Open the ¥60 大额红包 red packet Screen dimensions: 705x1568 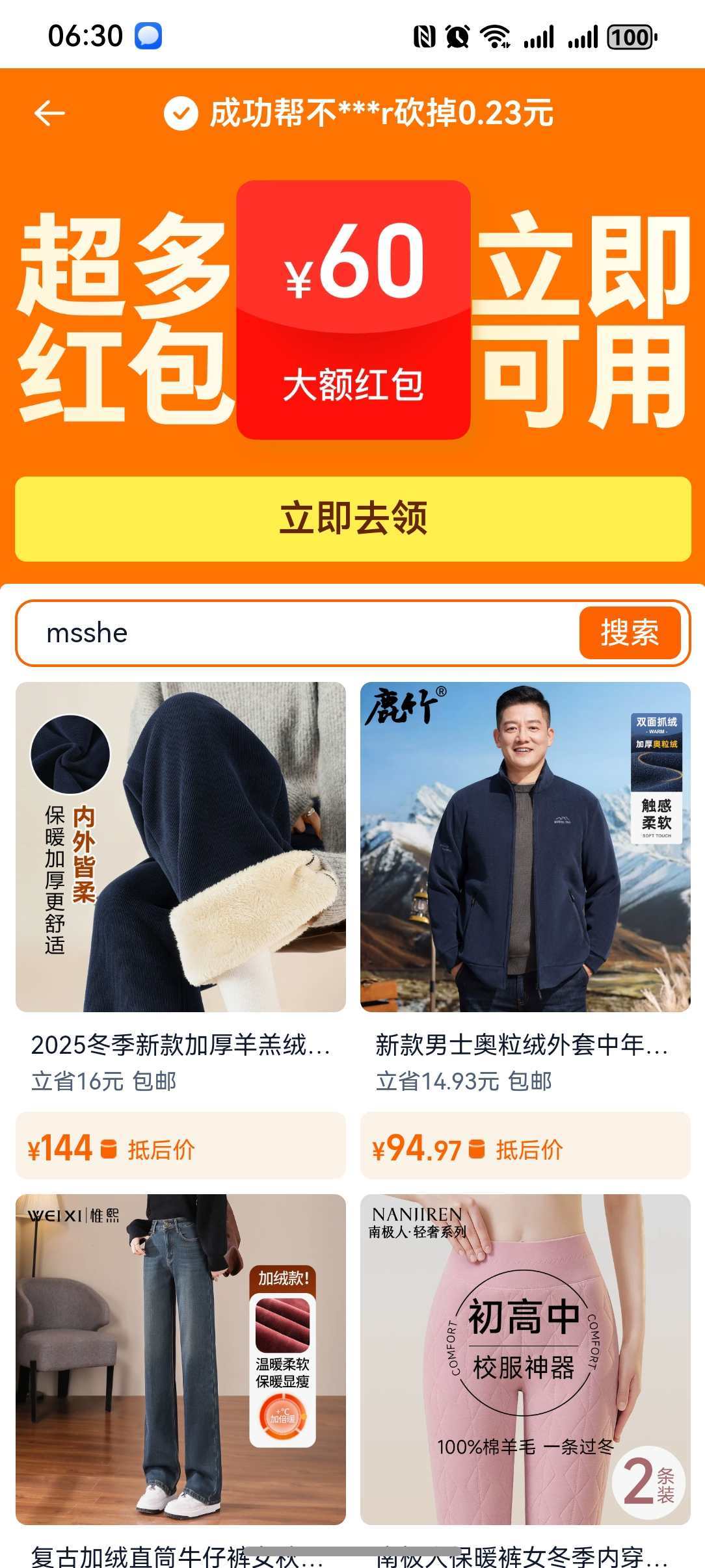tap(353, 309)
